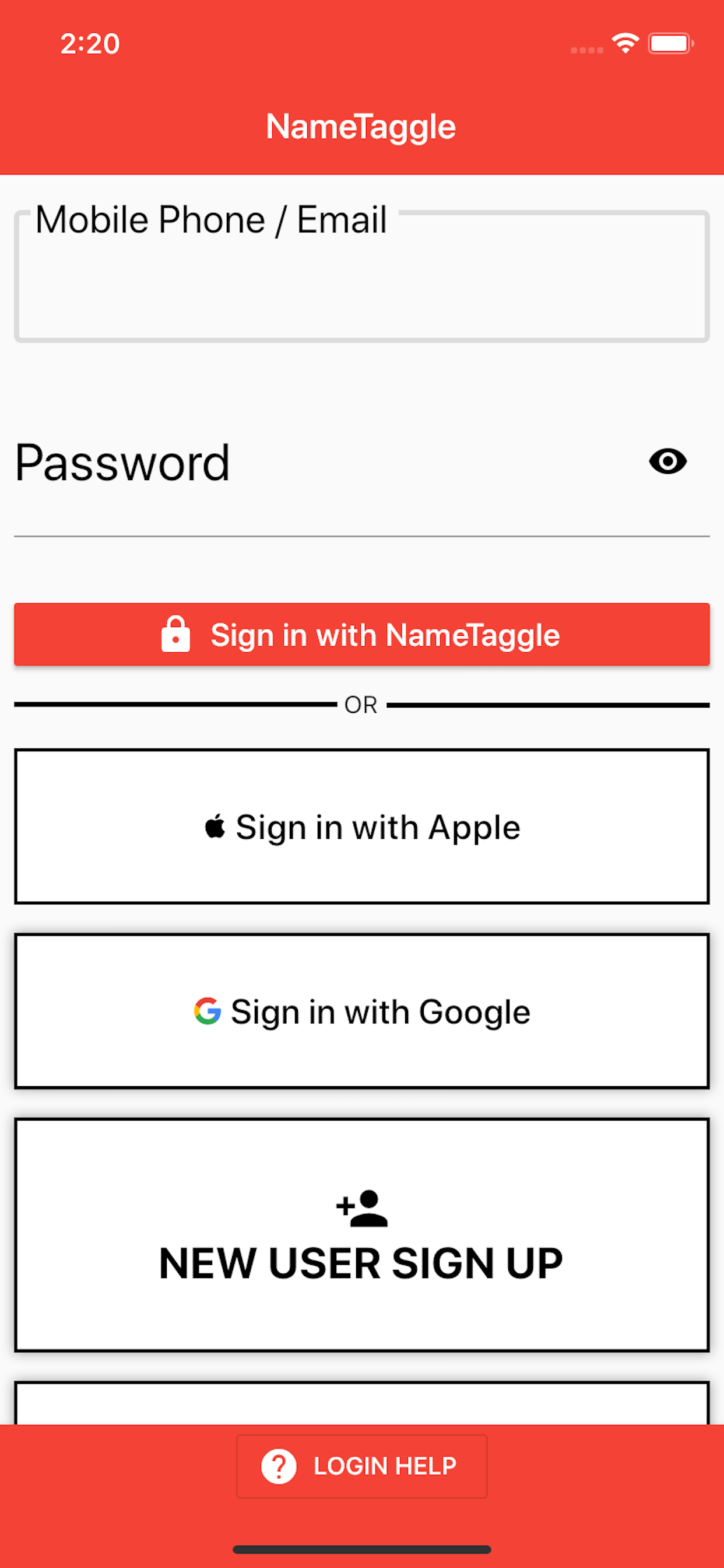Choose Sign in with Apple

362,827
